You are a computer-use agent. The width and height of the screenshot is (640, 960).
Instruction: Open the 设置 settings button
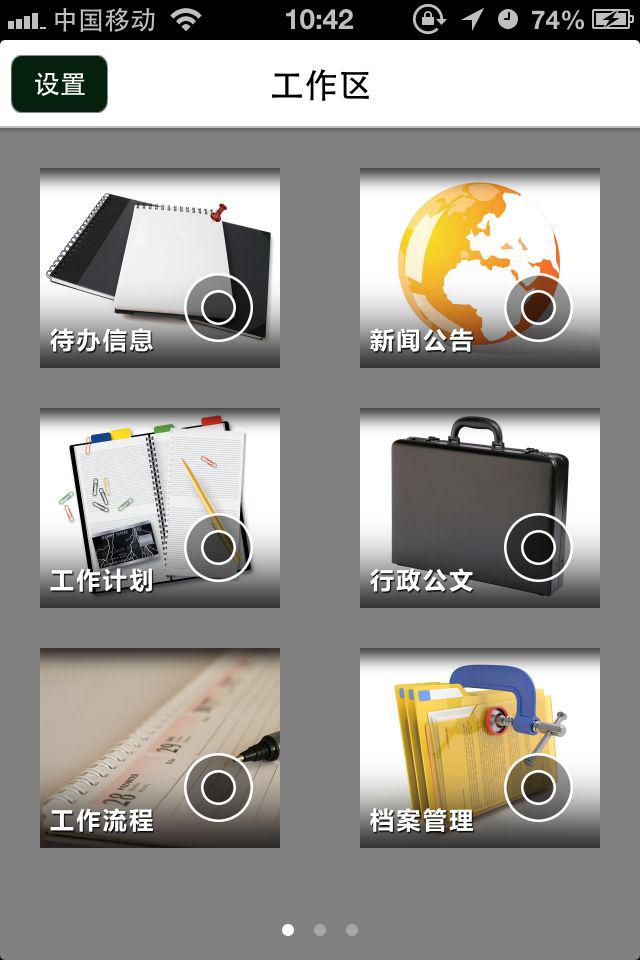(59, 84)
